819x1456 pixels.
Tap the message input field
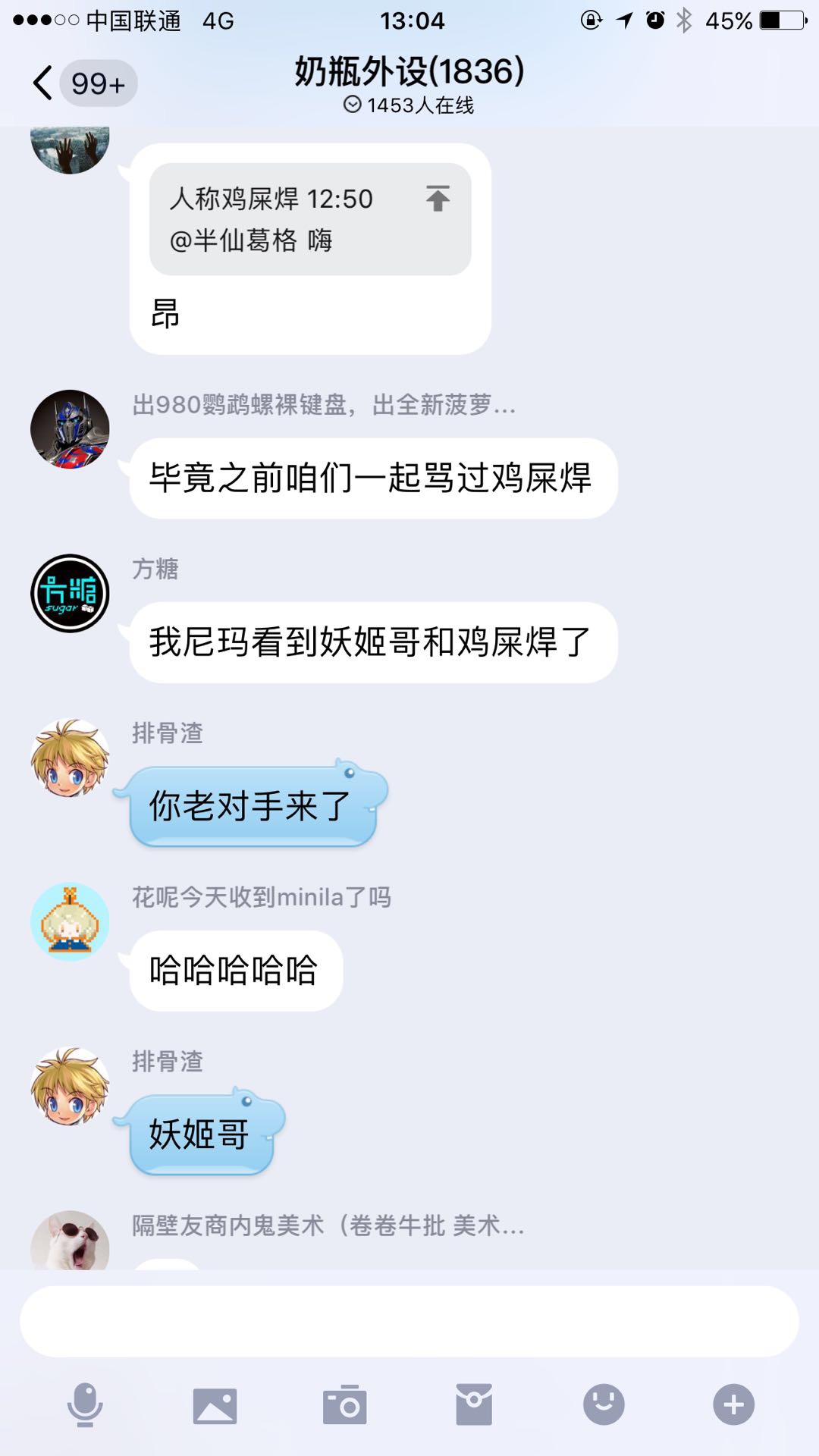(x=409, y=1321)
